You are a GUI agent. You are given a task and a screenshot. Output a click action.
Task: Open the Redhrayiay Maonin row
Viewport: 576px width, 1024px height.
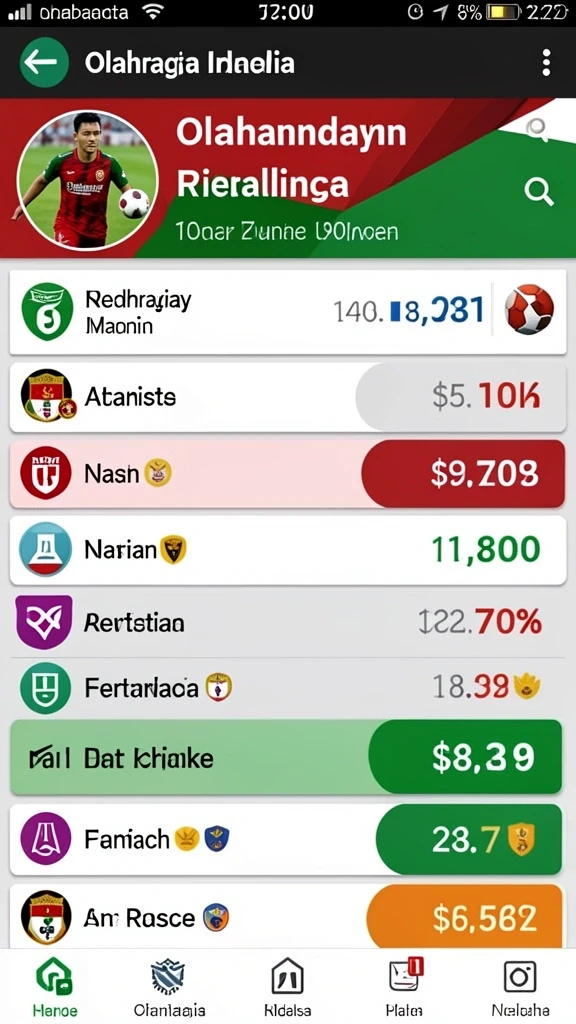[x=288, y=312]
